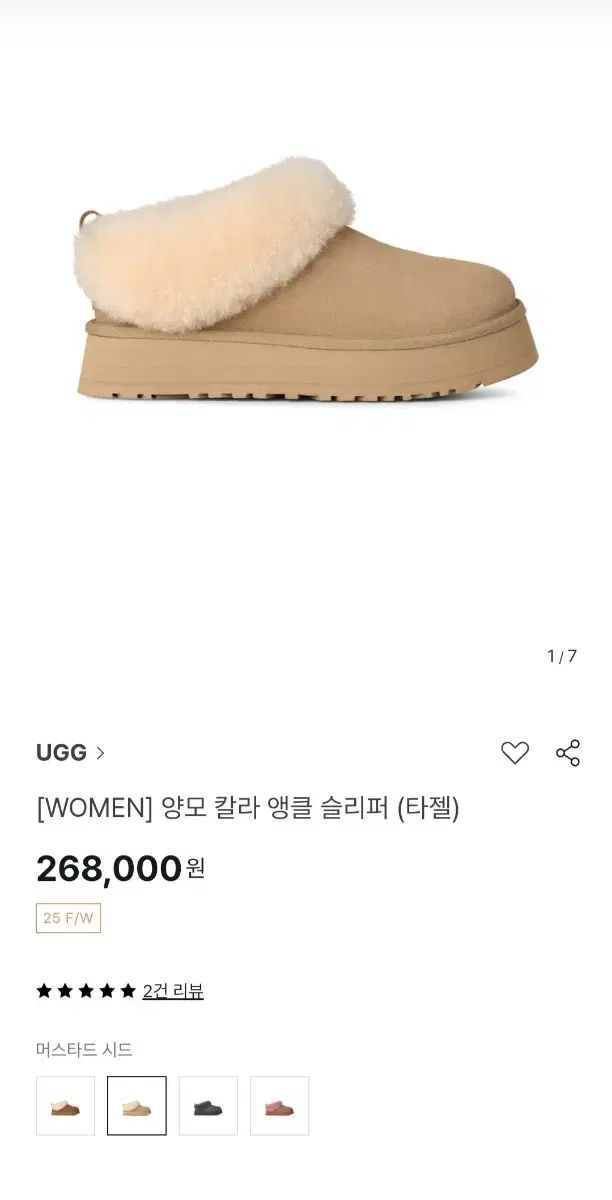This screenshot has height=1200, width=612.
Task: Add this slipper to wishlist heart
Action: pyautogui.click(x=515, y=753)
